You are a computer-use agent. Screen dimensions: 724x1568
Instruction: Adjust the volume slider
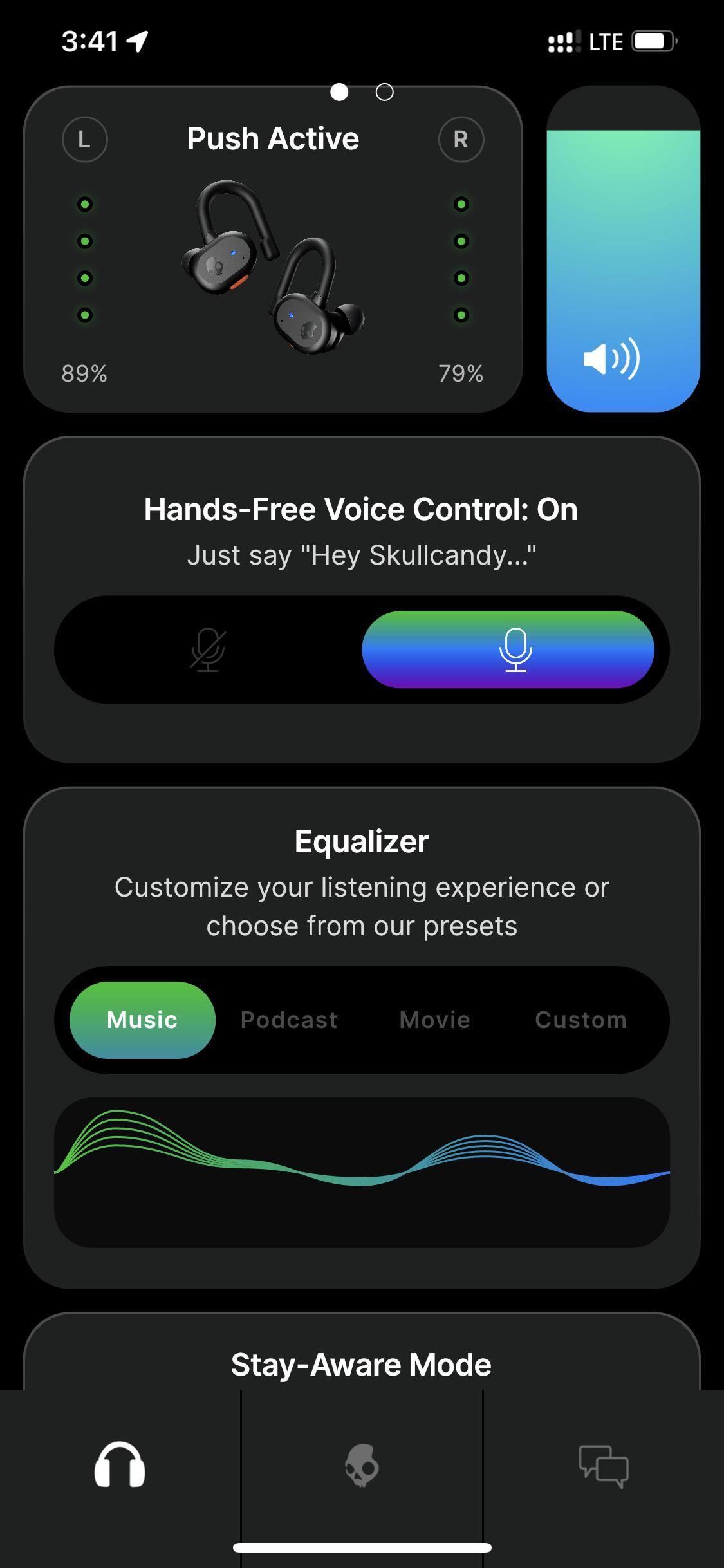623,257
